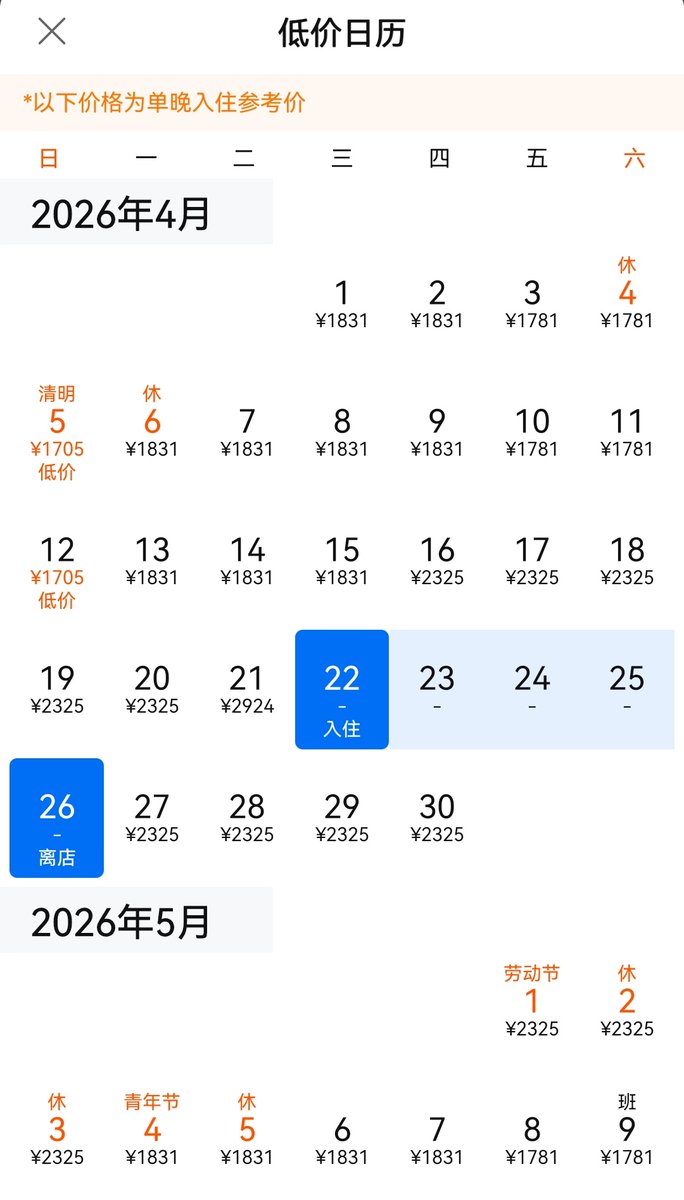This screenshot has height=1200, width=684.
Task: Pick April 5 Qingming low-price date
Action: tap(57, 433)
